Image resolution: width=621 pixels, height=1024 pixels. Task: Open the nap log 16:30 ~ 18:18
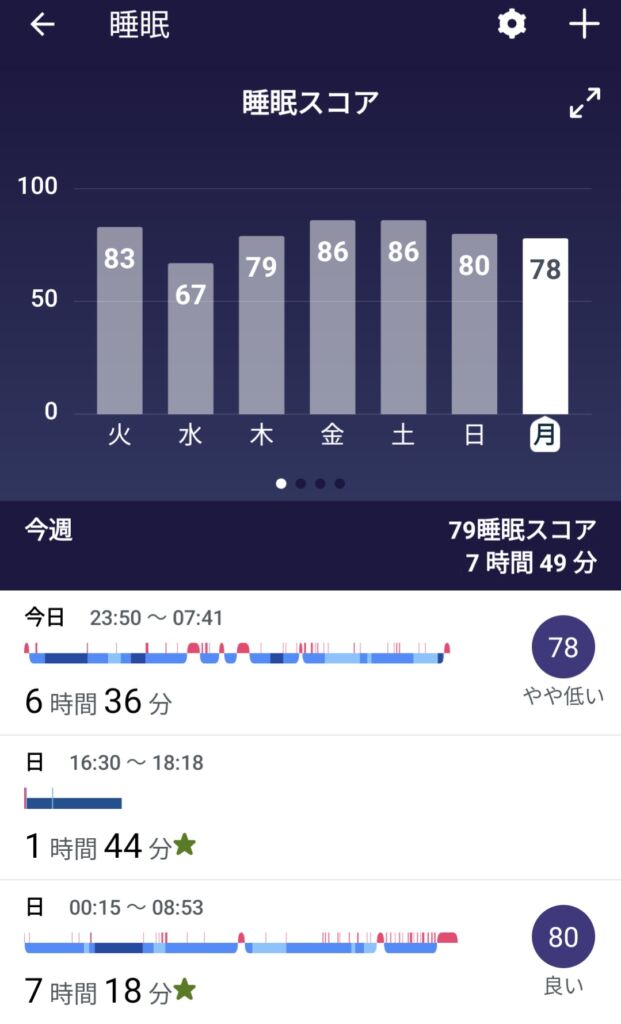click(x=310, y=808)
